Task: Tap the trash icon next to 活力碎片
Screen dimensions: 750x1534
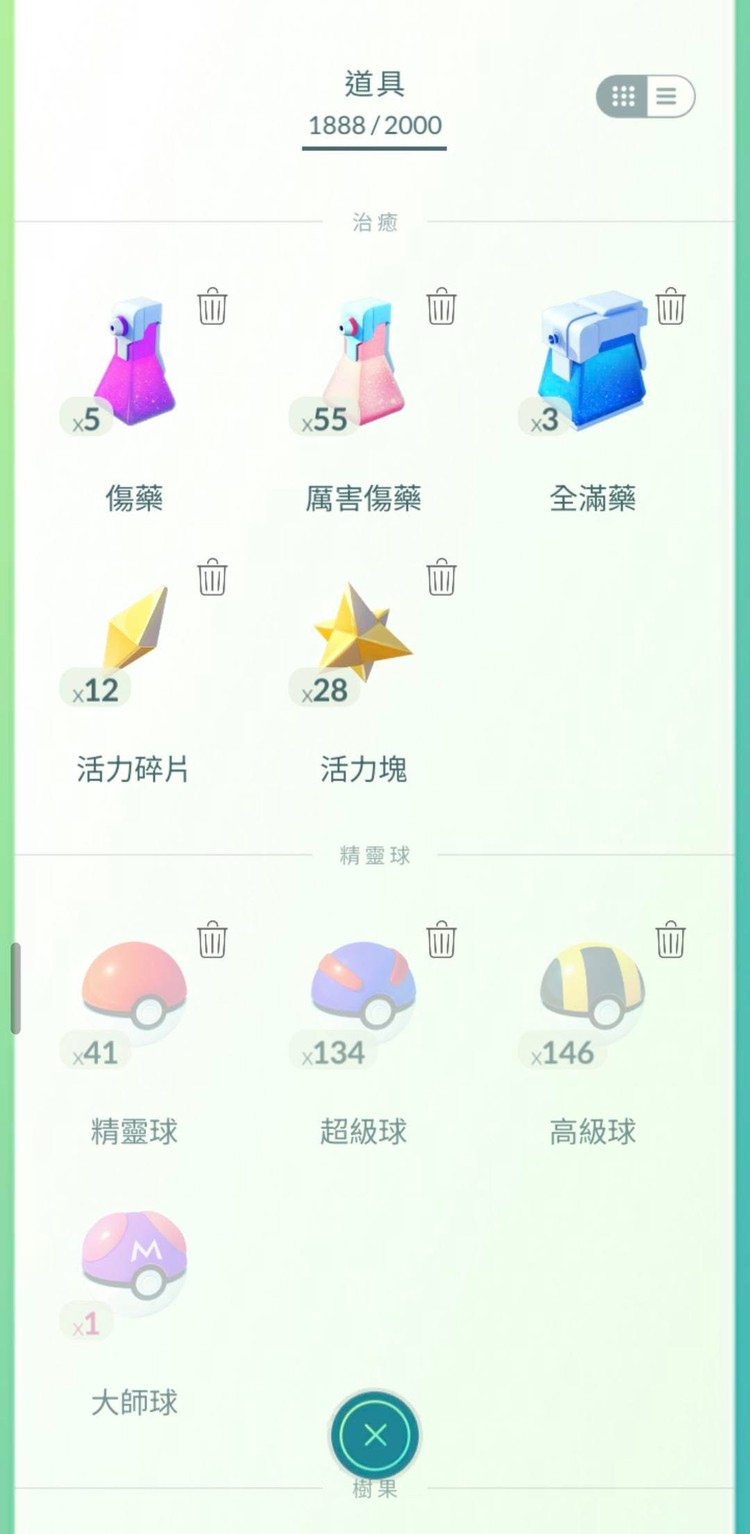Action: tap(212, 577)
